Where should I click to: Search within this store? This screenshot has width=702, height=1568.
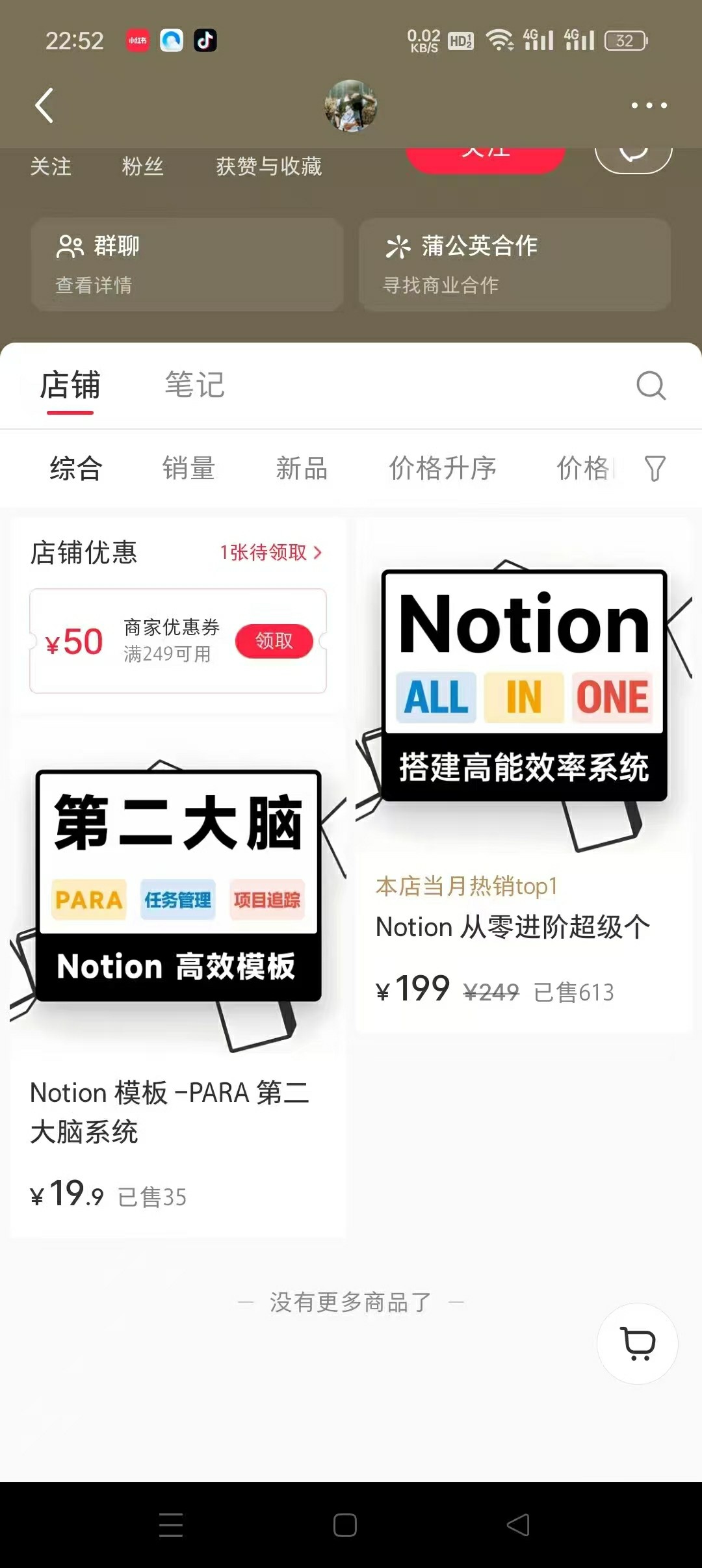coord(651,385)
